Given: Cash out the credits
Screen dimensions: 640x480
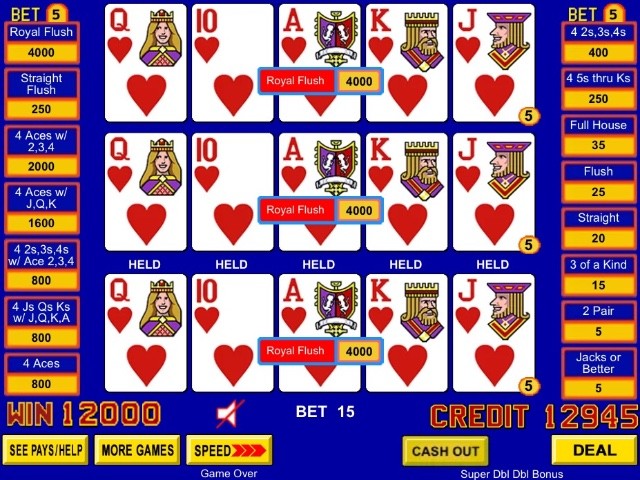Looking at the screenshot, I should click(x=446, y=451).
